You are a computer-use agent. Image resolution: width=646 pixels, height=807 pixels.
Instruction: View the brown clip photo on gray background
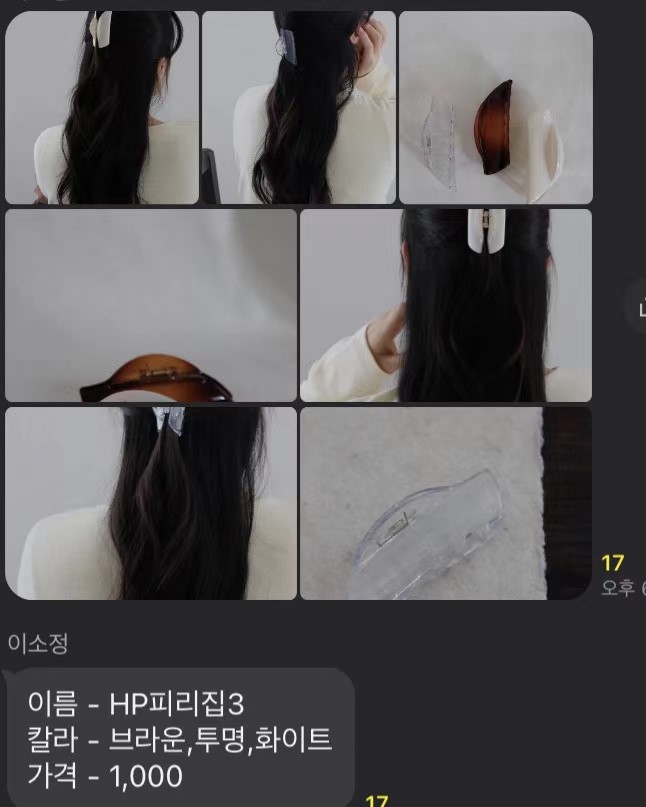tap(151, 305)
